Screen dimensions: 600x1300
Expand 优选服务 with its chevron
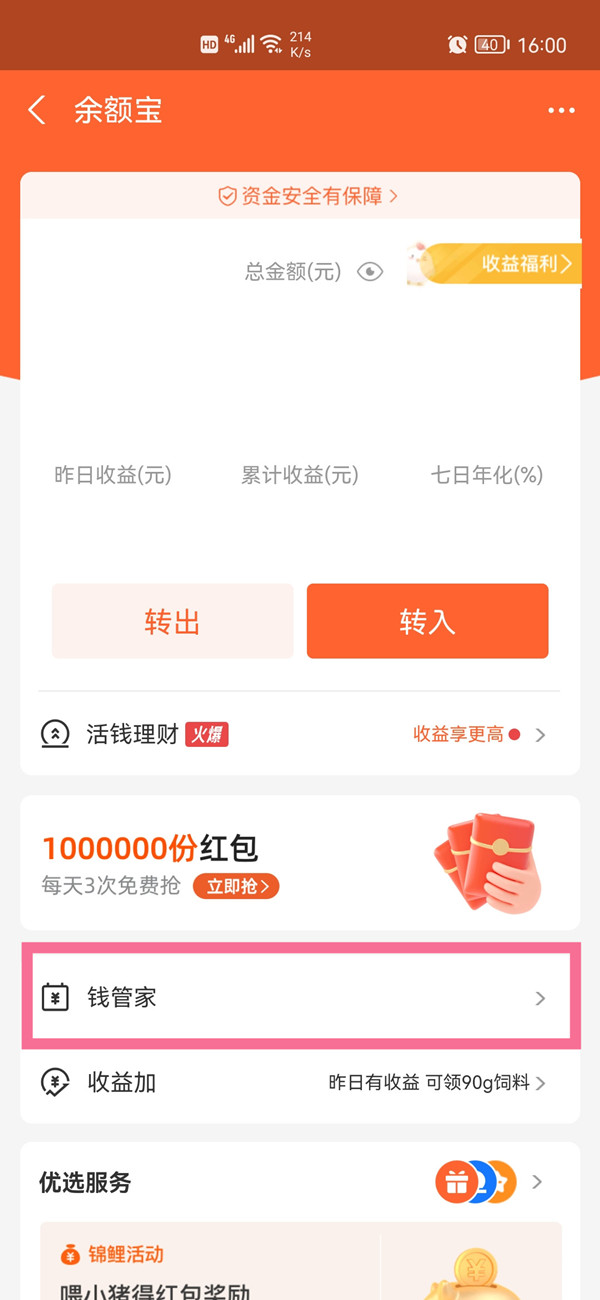[537, 1182]
